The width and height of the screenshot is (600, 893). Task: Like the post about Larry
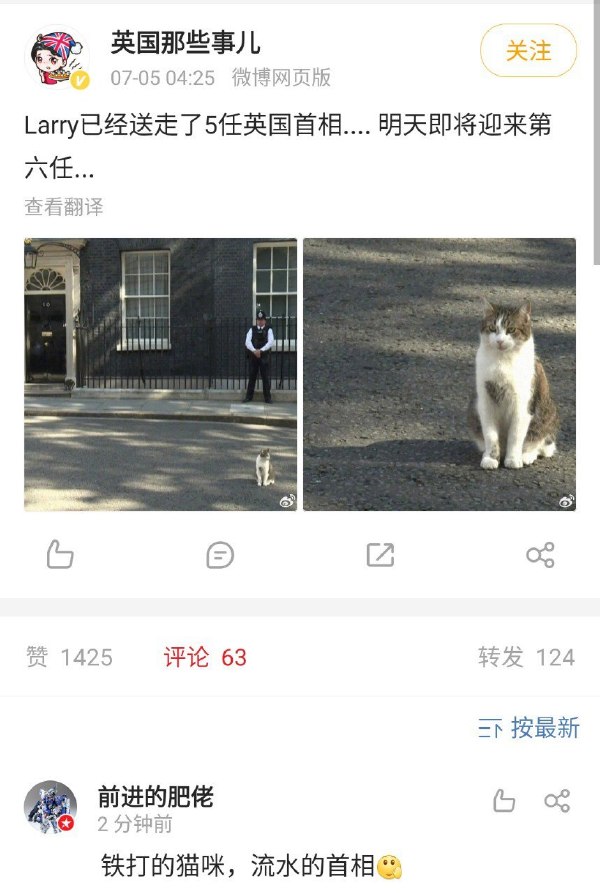[x=60, y=555]
